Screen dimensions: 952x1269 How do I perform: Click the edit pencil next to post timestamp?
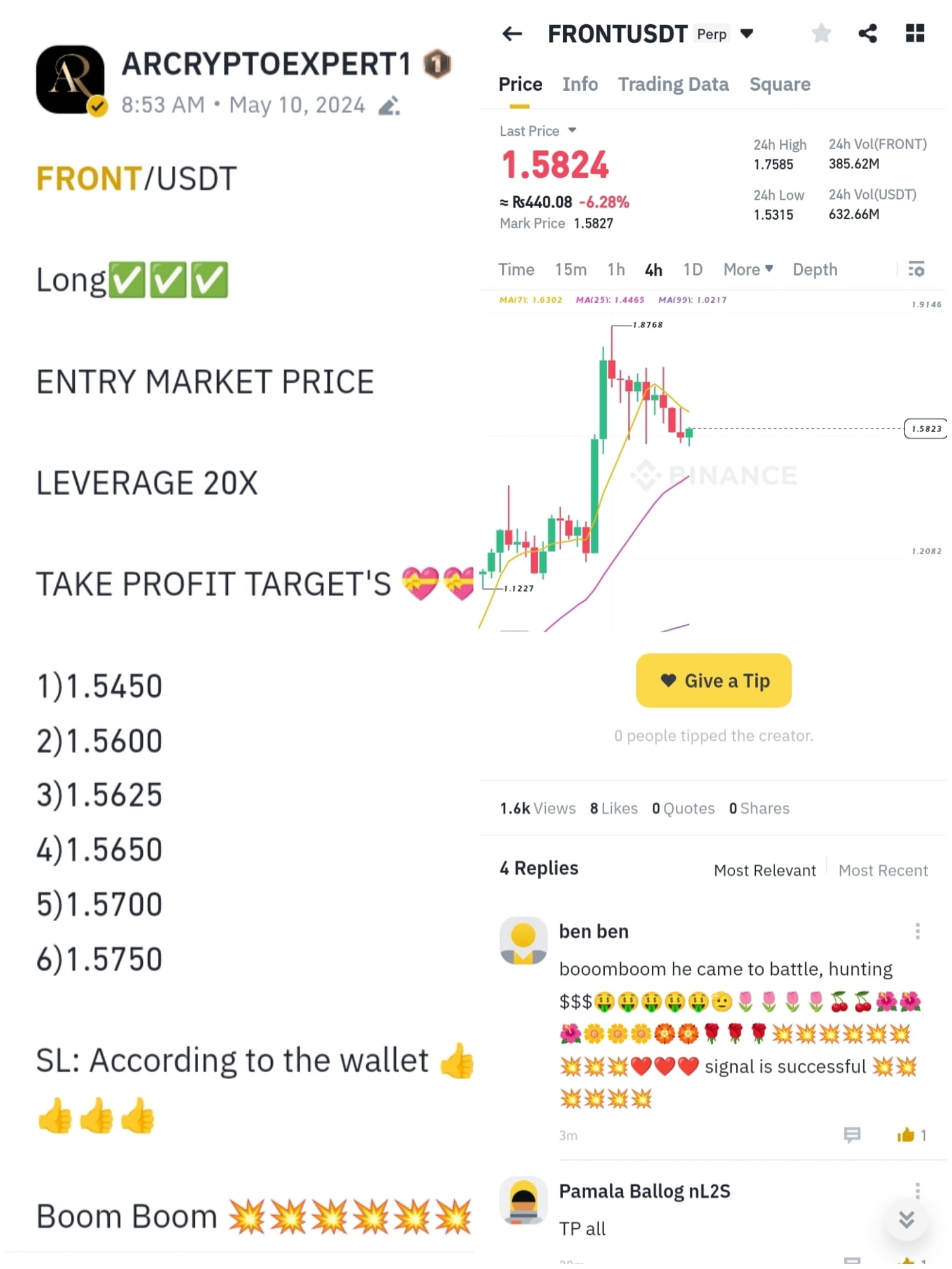coord(389,106)
